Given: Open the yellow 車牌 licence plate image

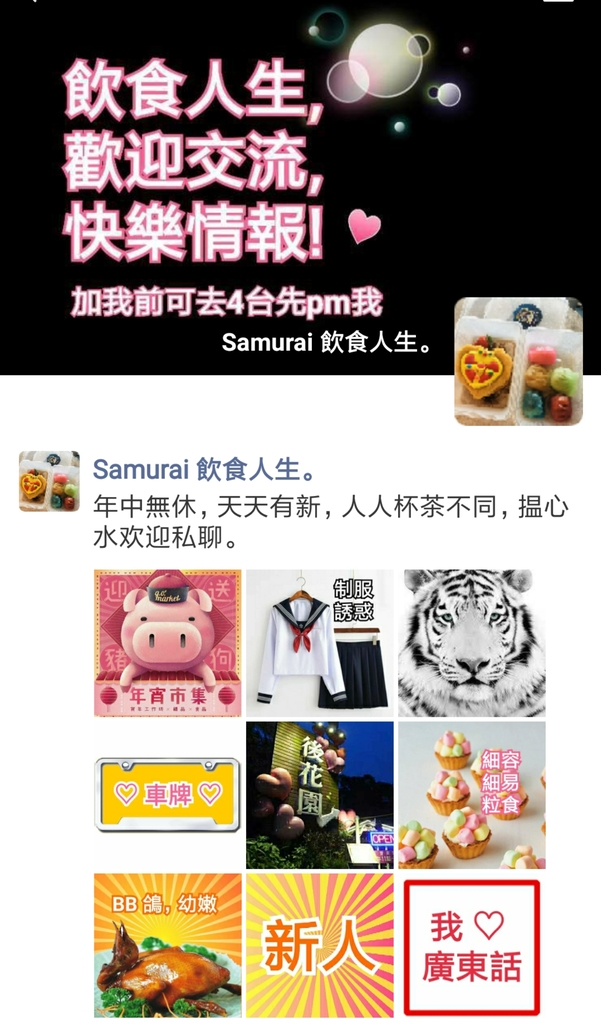Looking at the screenshot, I should 168,795.
